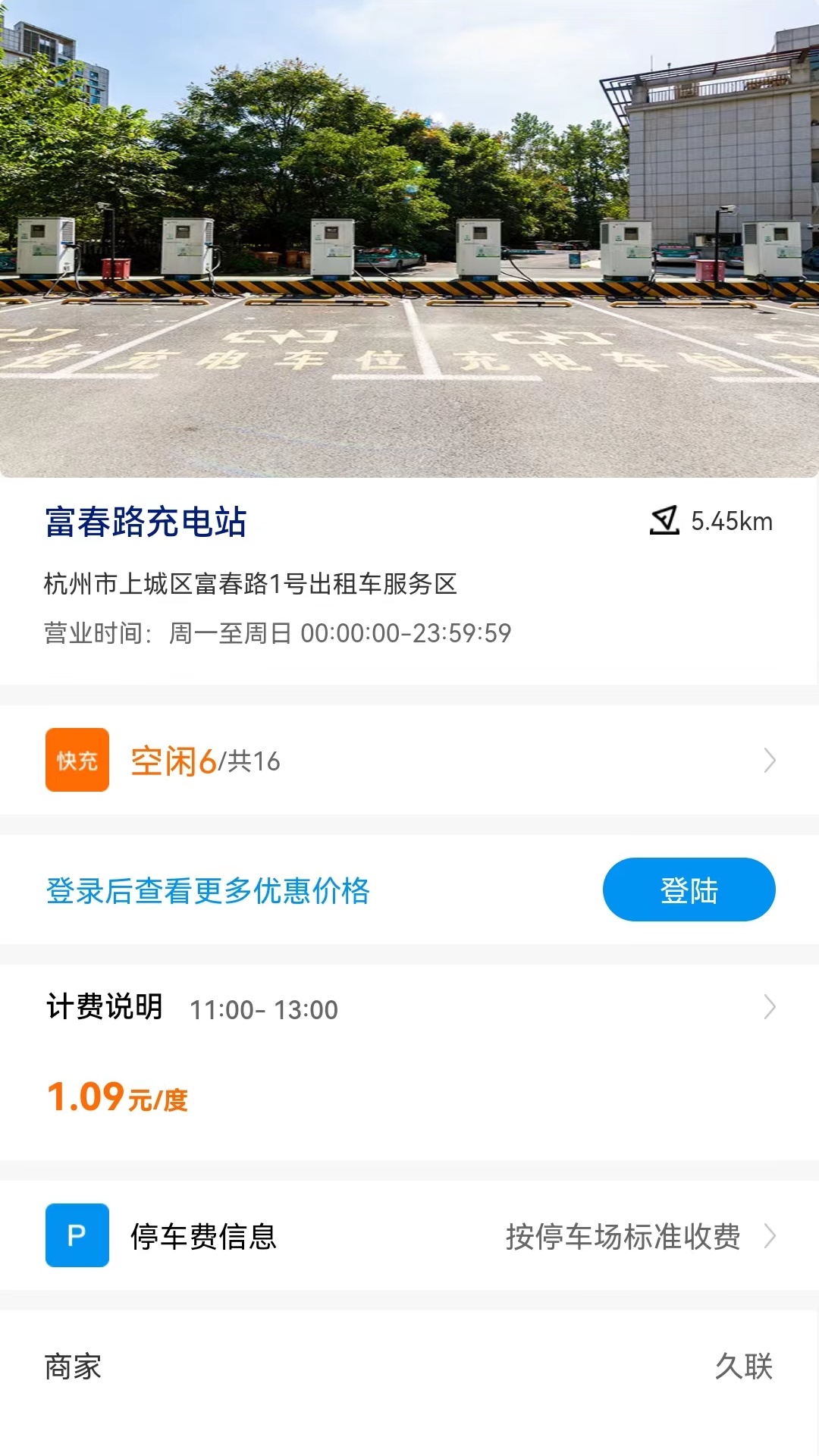Open 停车费信息 parking fee details
Image resolution: width=819 pixels, height=1456 pixels.
tap(409, 1236)
